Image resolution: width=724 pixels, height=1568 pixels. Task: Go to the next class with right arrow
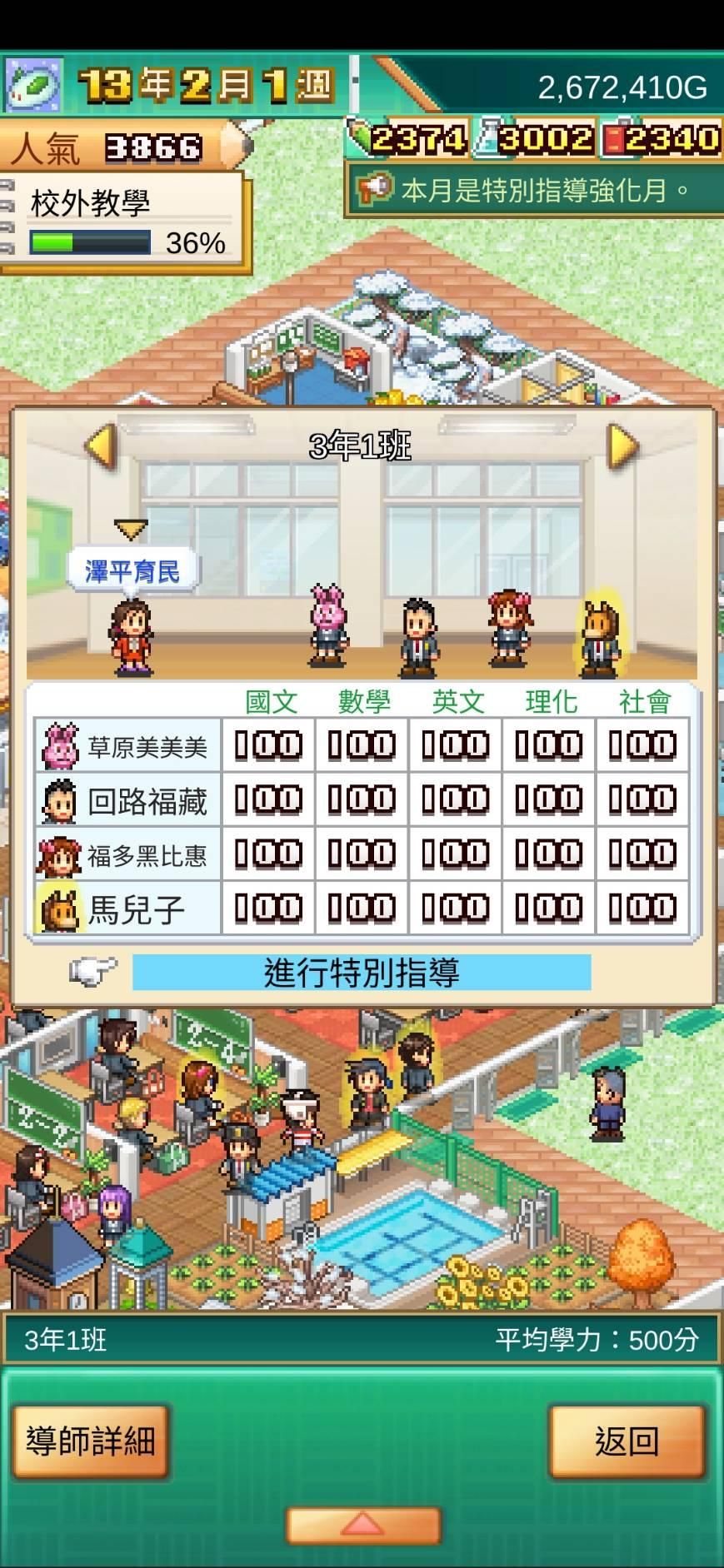pos(622,446)
